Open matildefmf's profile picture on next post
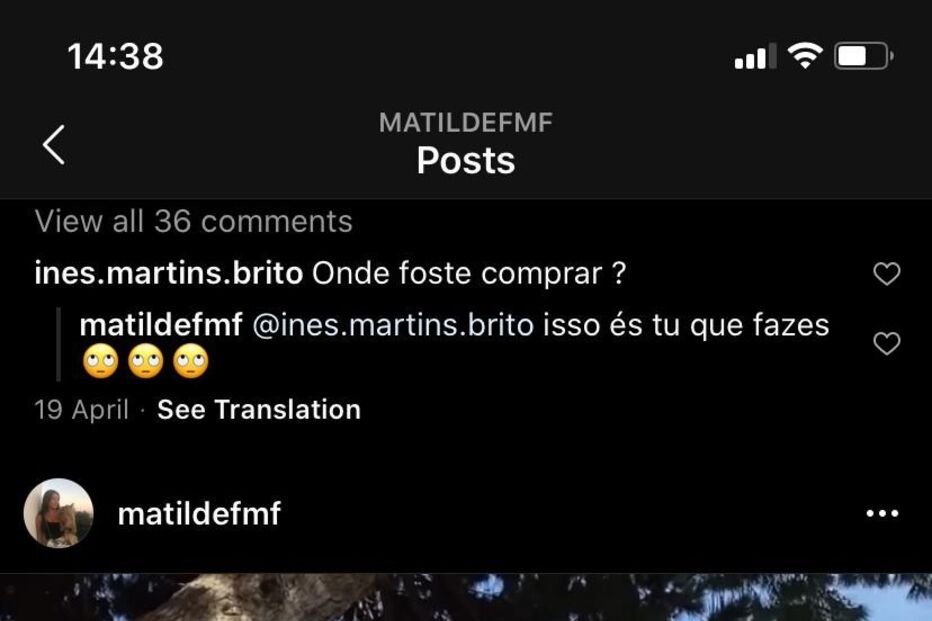Viewport: 932px width, 621px height. click(x=58, y=514)
